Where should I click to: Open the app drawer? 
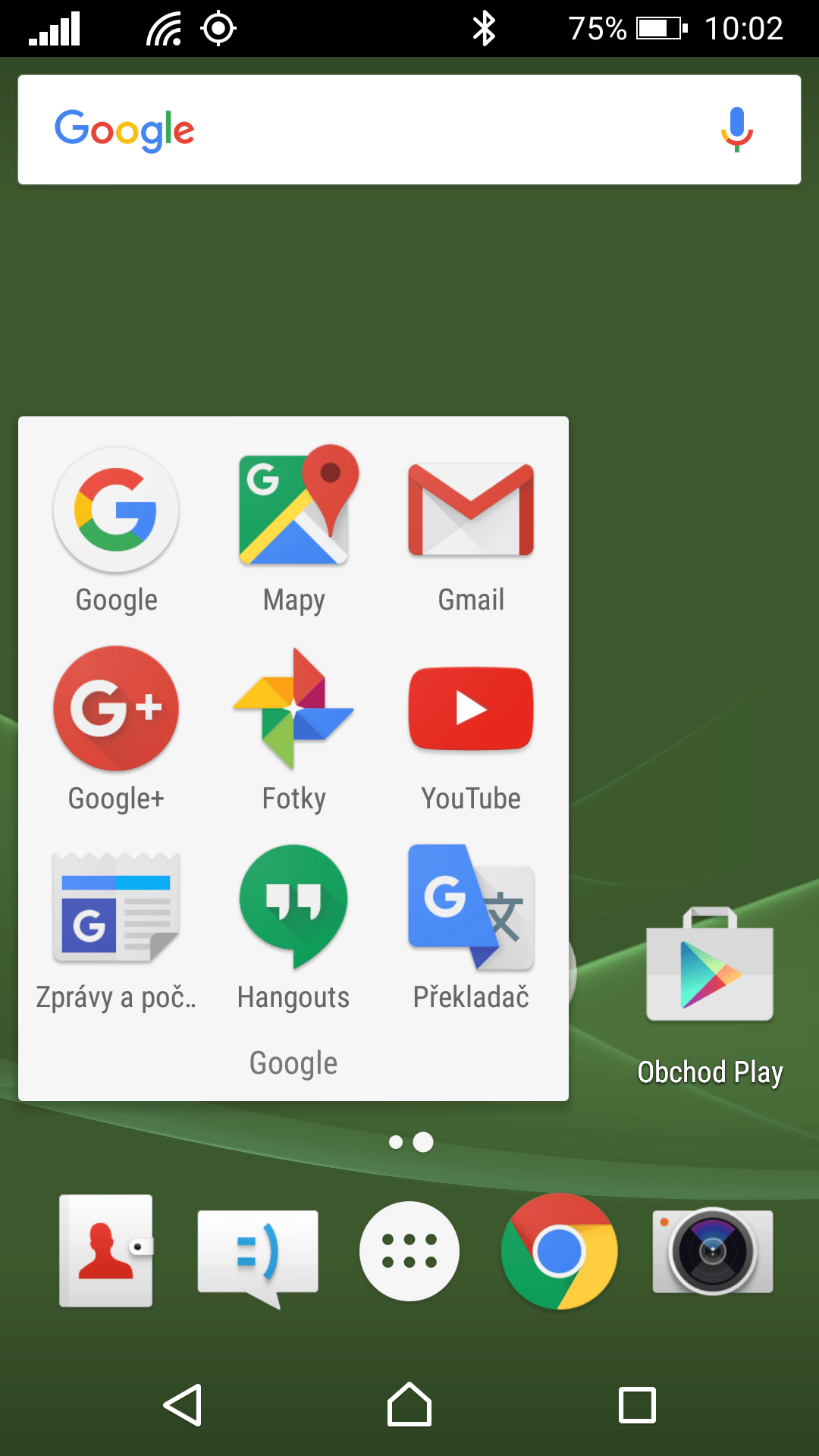409,1251
